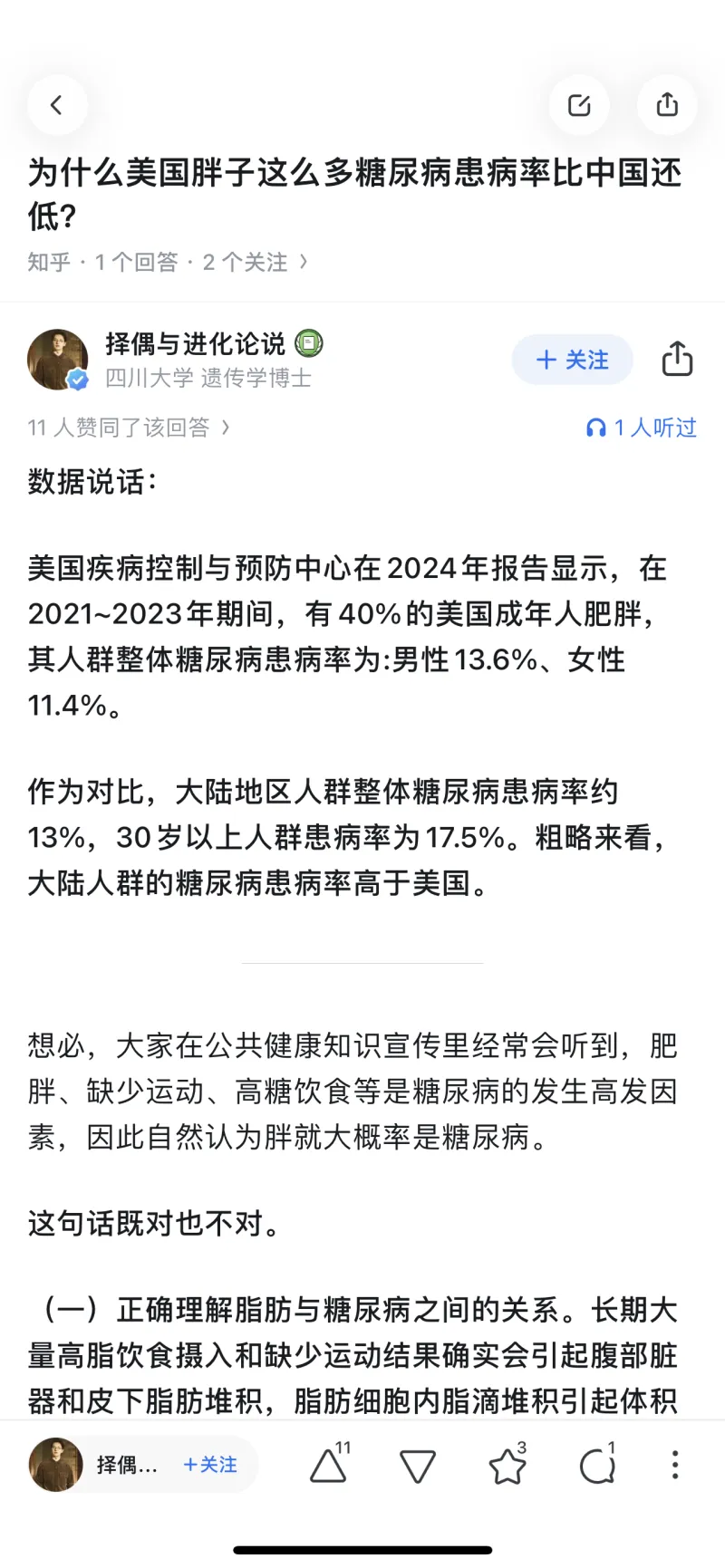Open the comments from the bottom bar
The width and height of the screenshot is (725, 1568).
click(x=596, y=1465)
